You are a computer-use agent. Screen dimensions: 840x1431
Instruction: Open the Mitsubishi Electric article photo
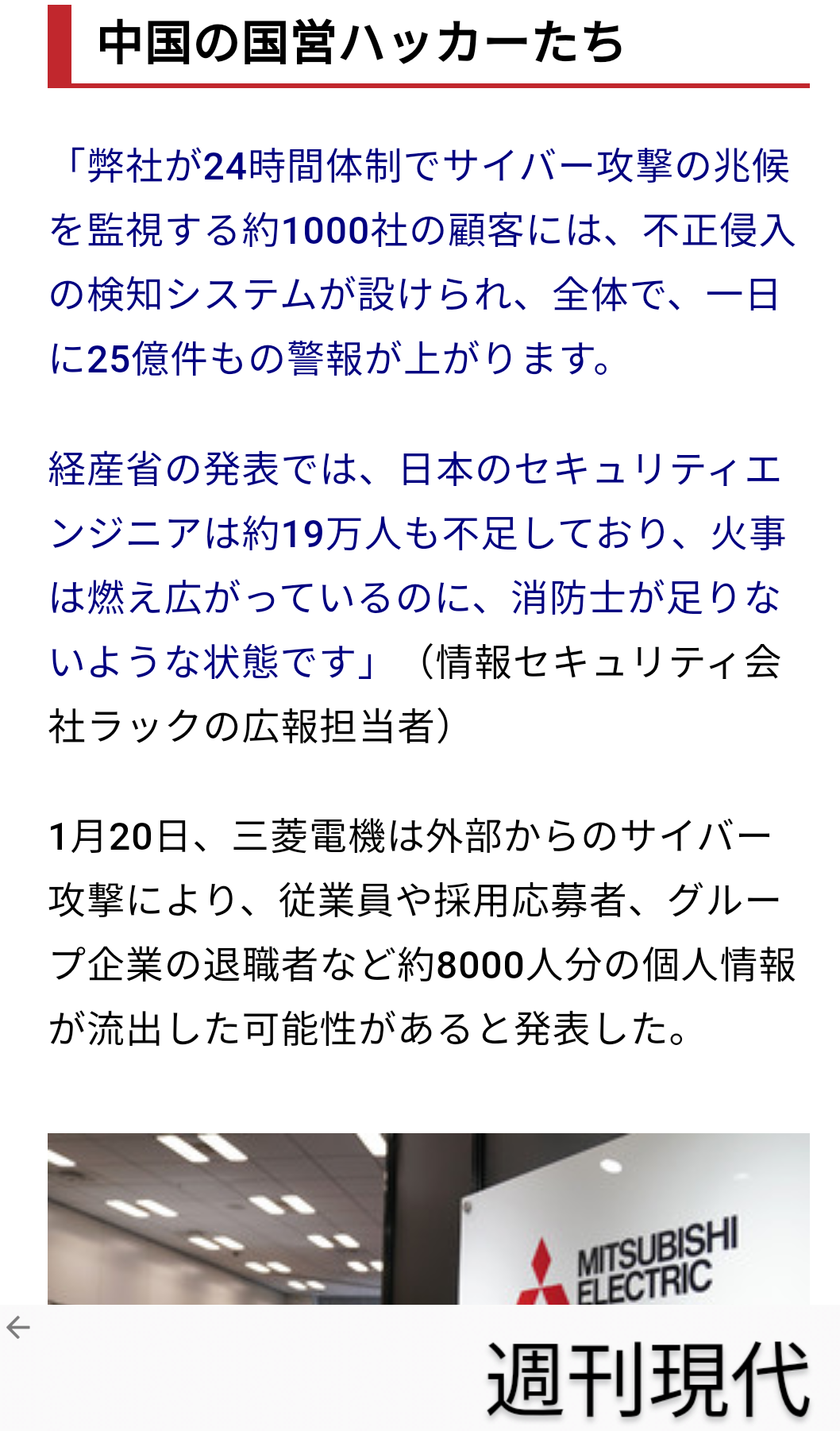click(429, 1219)
